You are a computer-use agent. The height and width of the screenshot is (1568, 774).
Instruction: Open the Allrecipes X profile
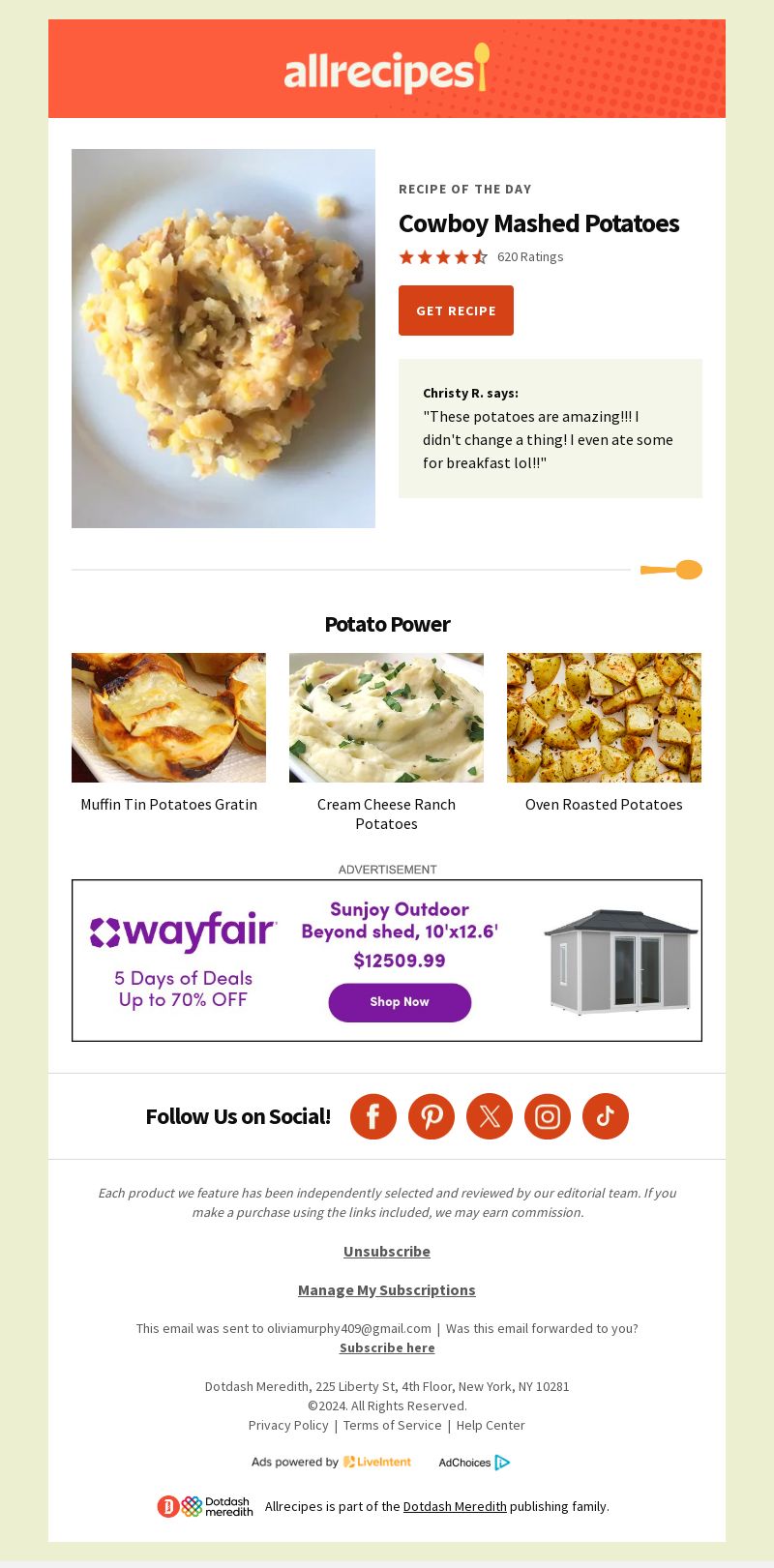[x=490, y=1116]
